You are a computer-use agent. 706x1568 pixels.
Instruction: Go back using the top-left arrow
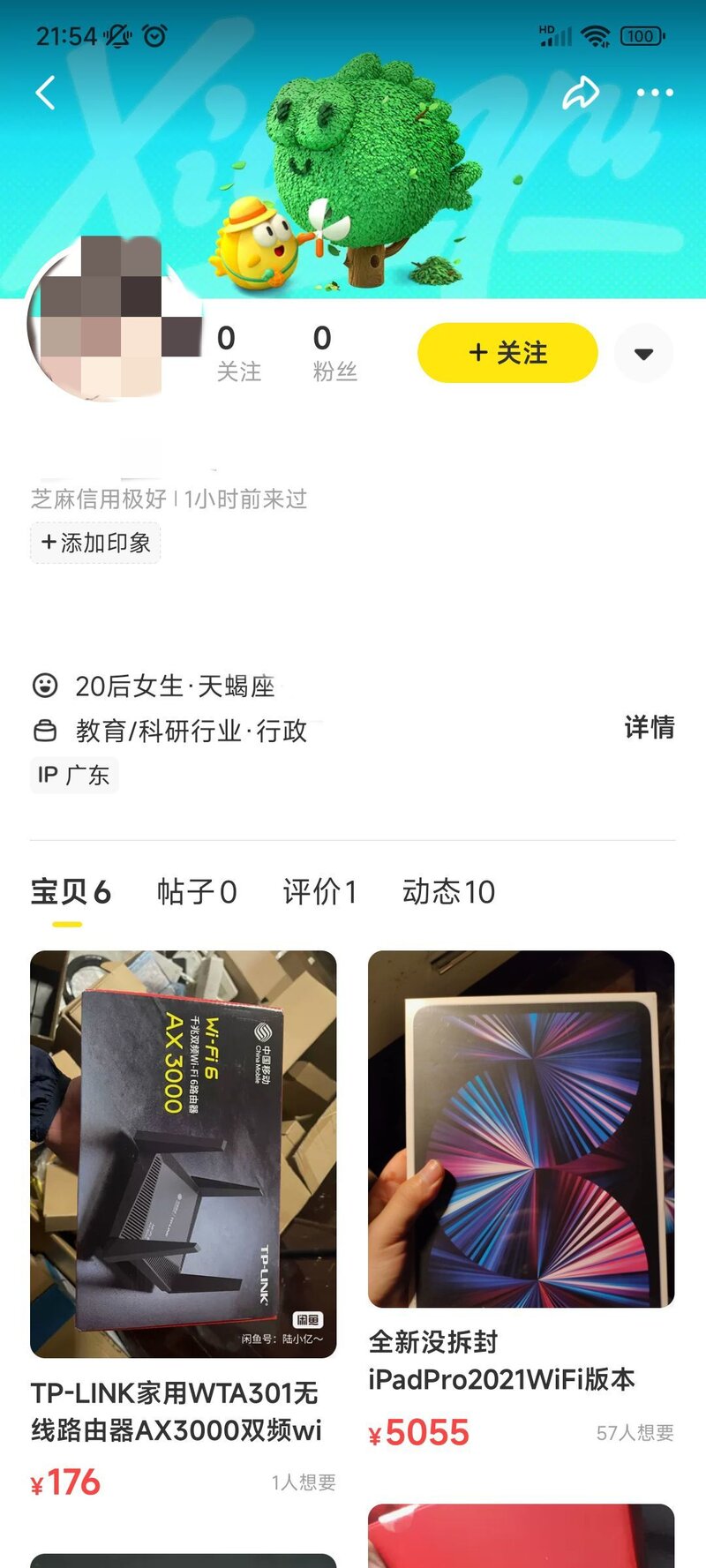tap(46, 93)
